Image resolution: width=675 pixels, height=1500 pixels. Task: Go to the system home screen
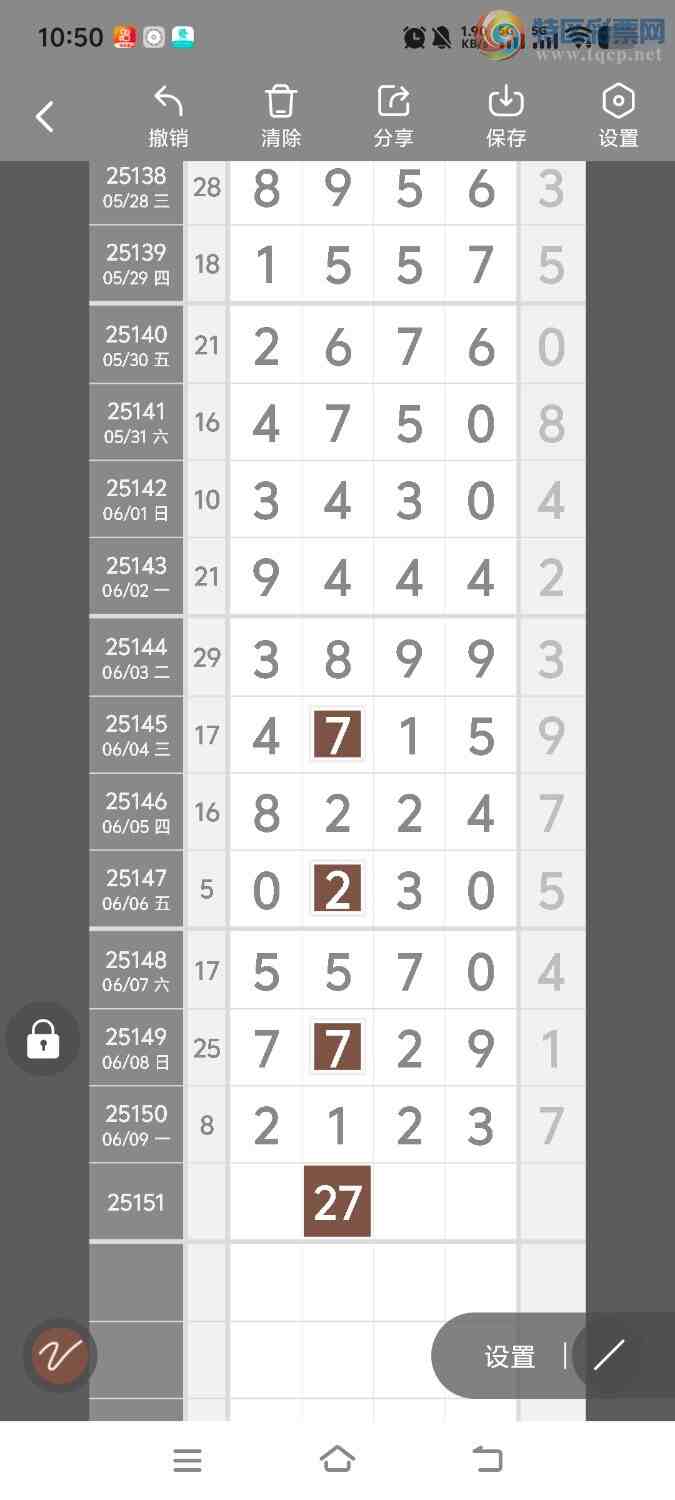coord(337,1460)
